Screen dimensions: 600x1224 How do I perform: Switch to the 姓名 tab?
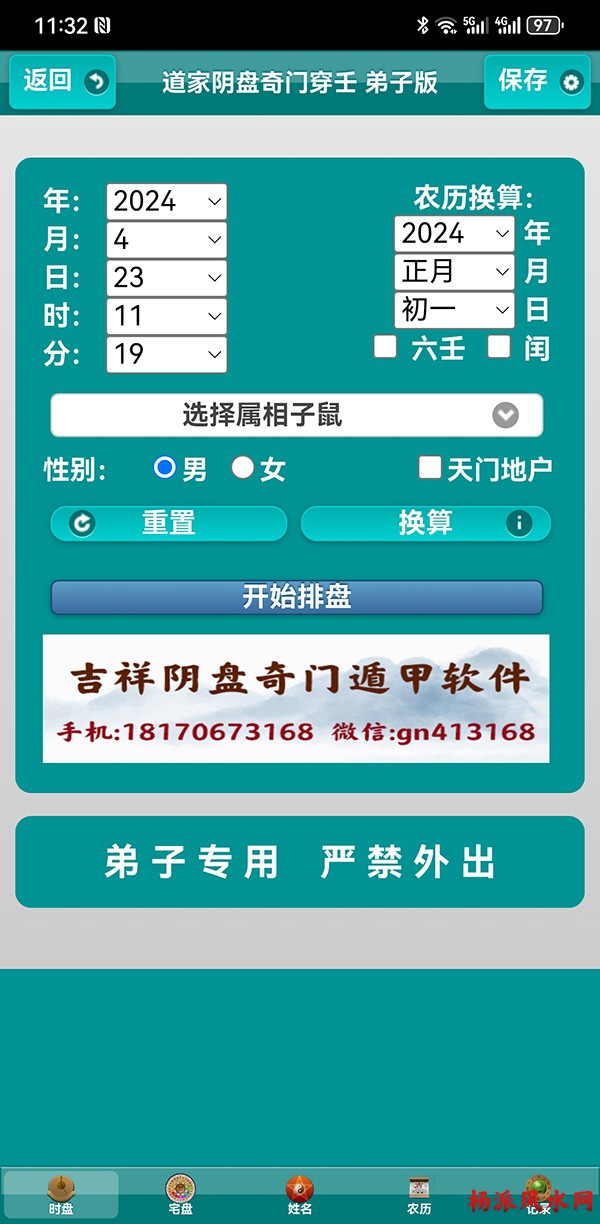[300, 1194]
